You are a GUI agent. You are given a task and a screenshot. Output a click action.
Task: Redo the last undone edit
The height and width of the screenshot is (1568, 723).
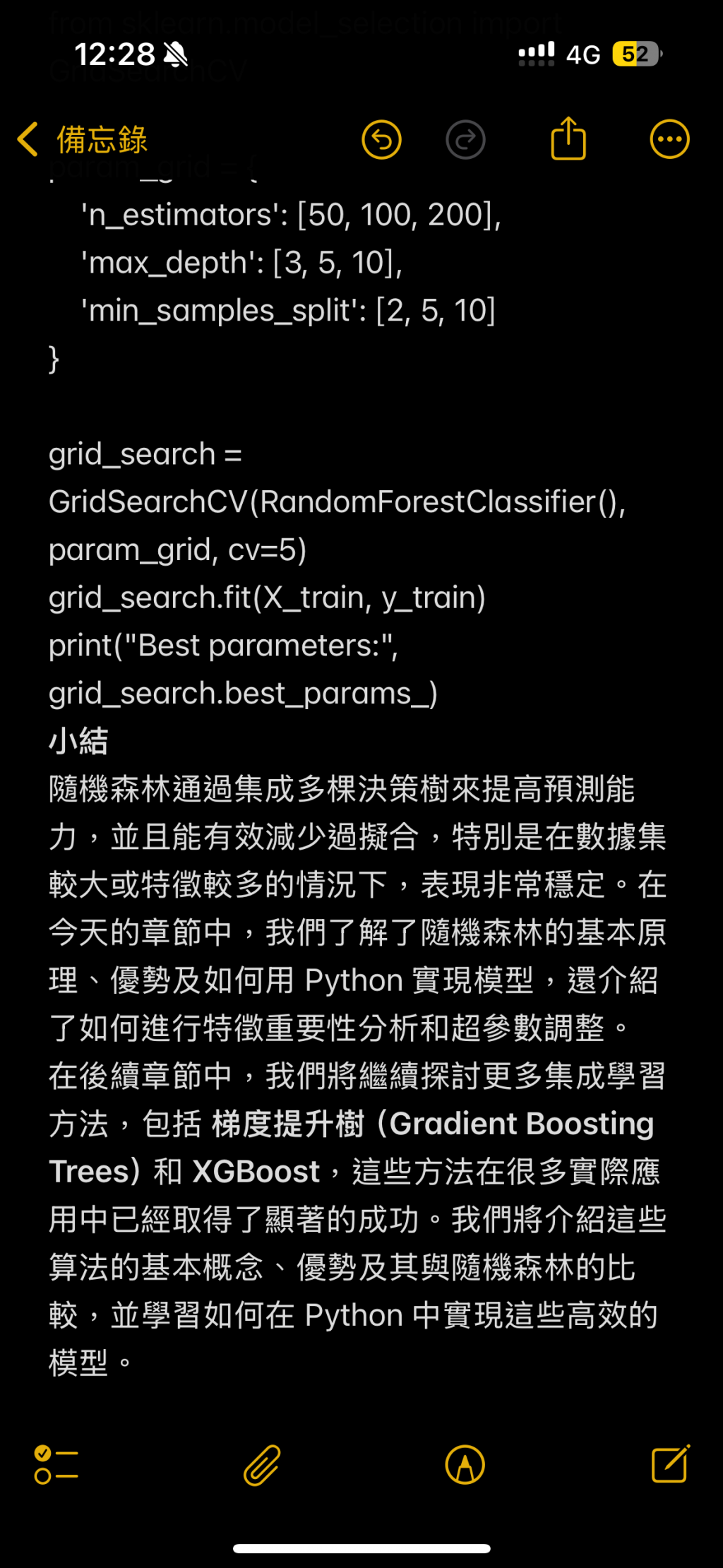(x=465, y=139)
